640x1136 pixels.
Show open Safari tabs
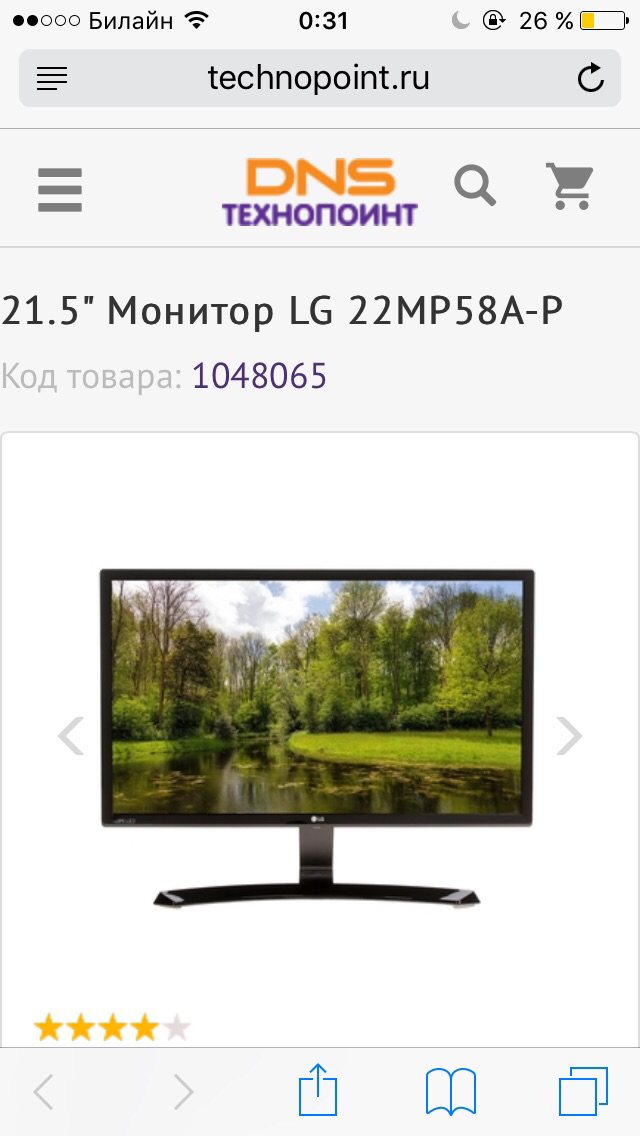pos(583,1091)
